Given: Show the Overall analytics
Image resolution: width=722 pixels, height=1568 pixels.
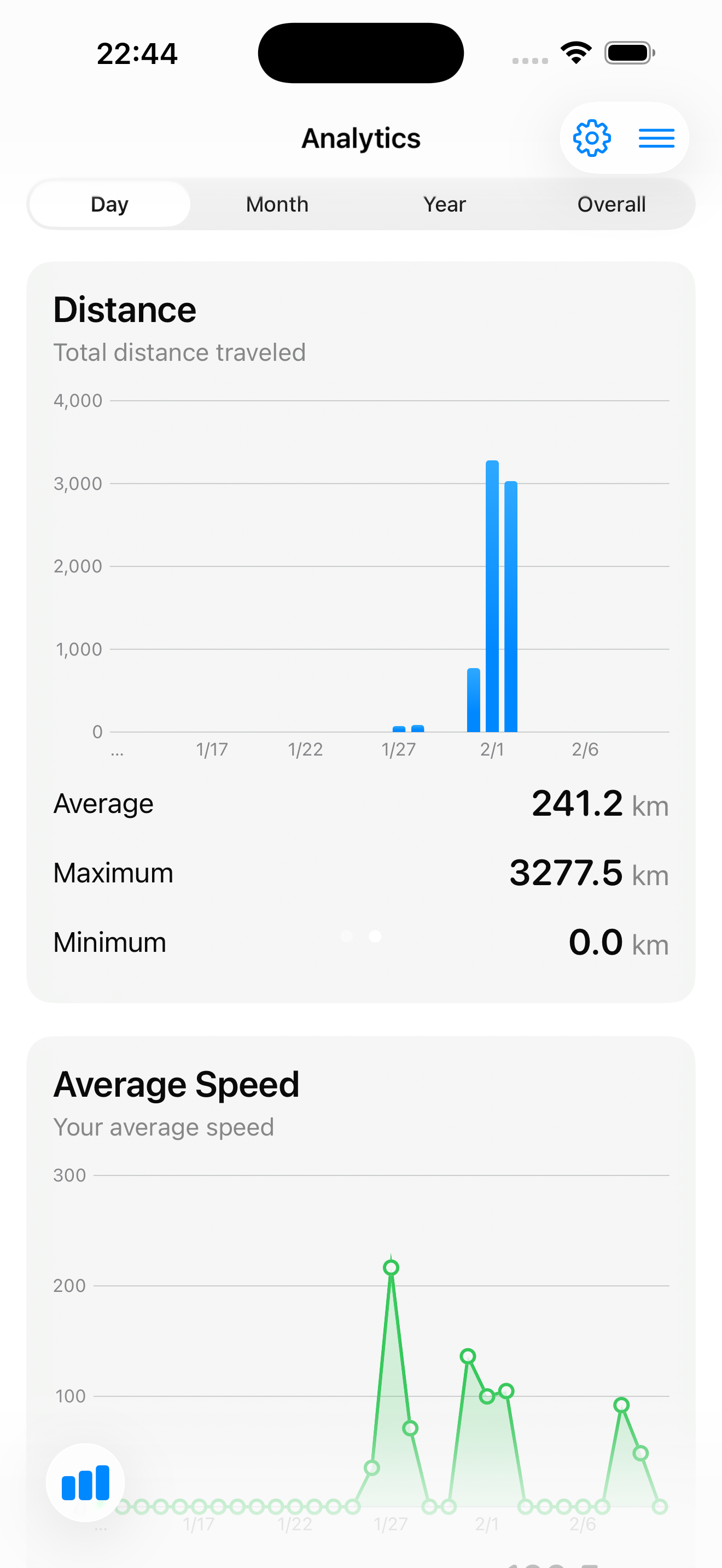Looking at the screenshot, I should click(x=611, y=204).
